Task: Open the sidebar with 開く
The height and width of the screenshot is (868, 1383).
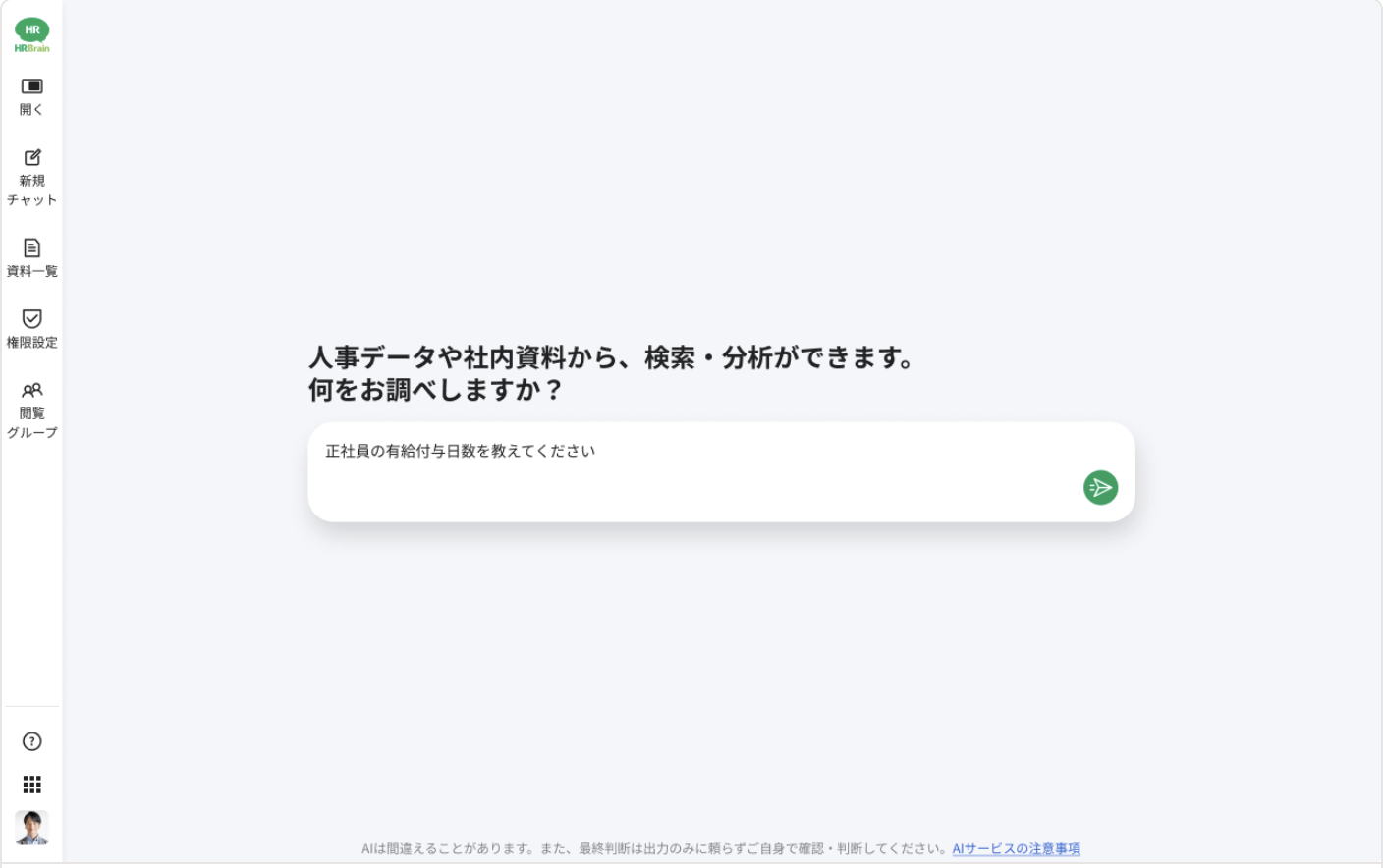Action: (x=31, y=96)
